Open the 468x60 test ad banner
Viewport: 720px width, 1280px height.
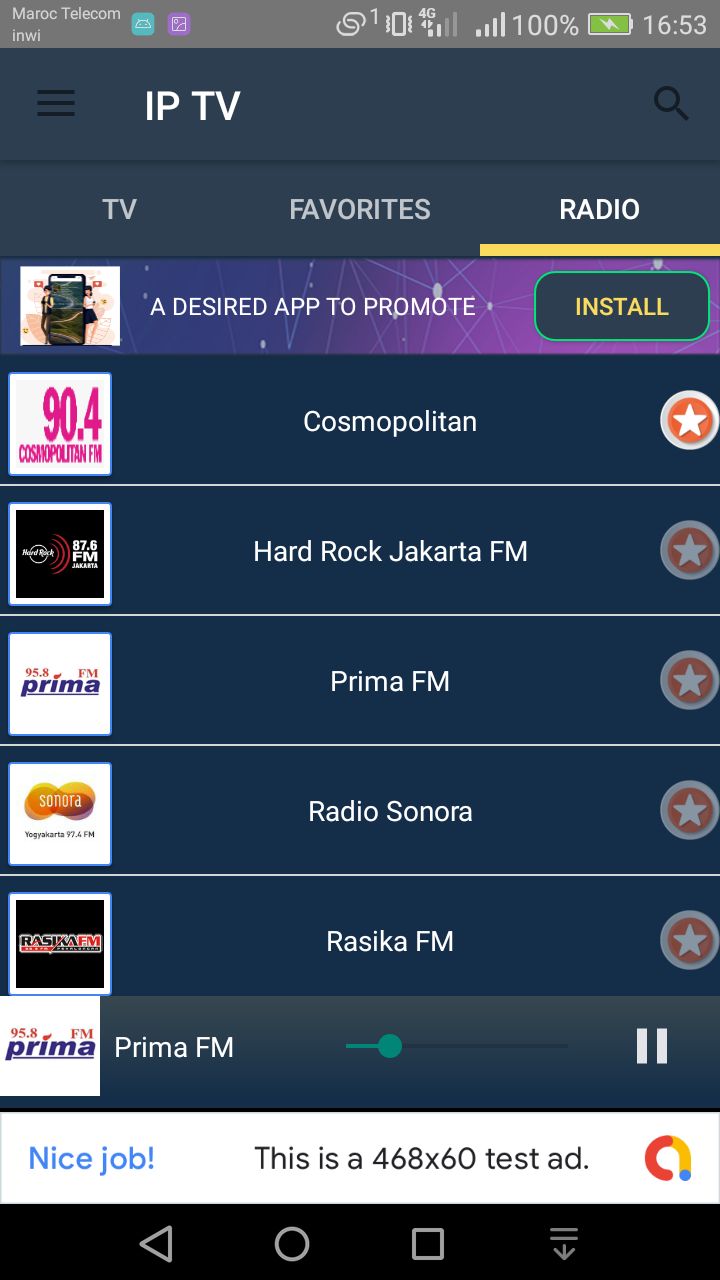coord(360,1159)
